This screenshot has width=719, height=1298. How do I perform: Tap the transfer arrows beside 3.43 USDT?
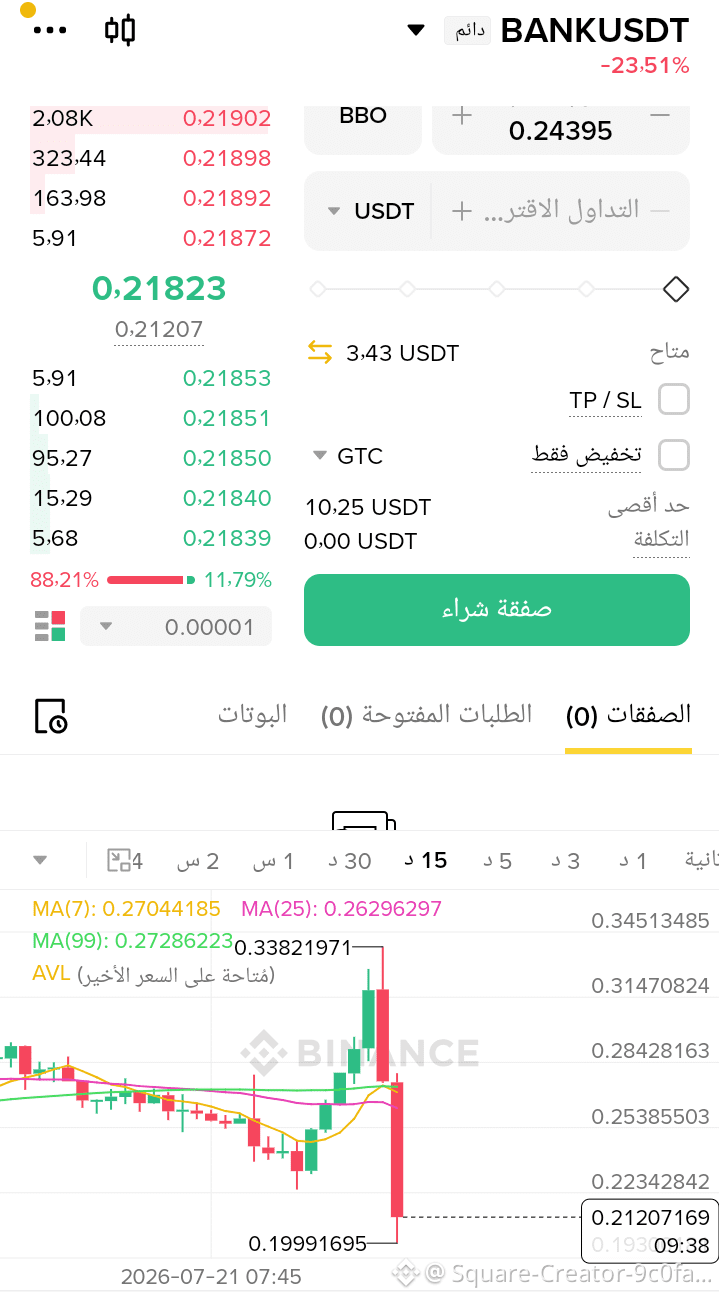[320, 352]
